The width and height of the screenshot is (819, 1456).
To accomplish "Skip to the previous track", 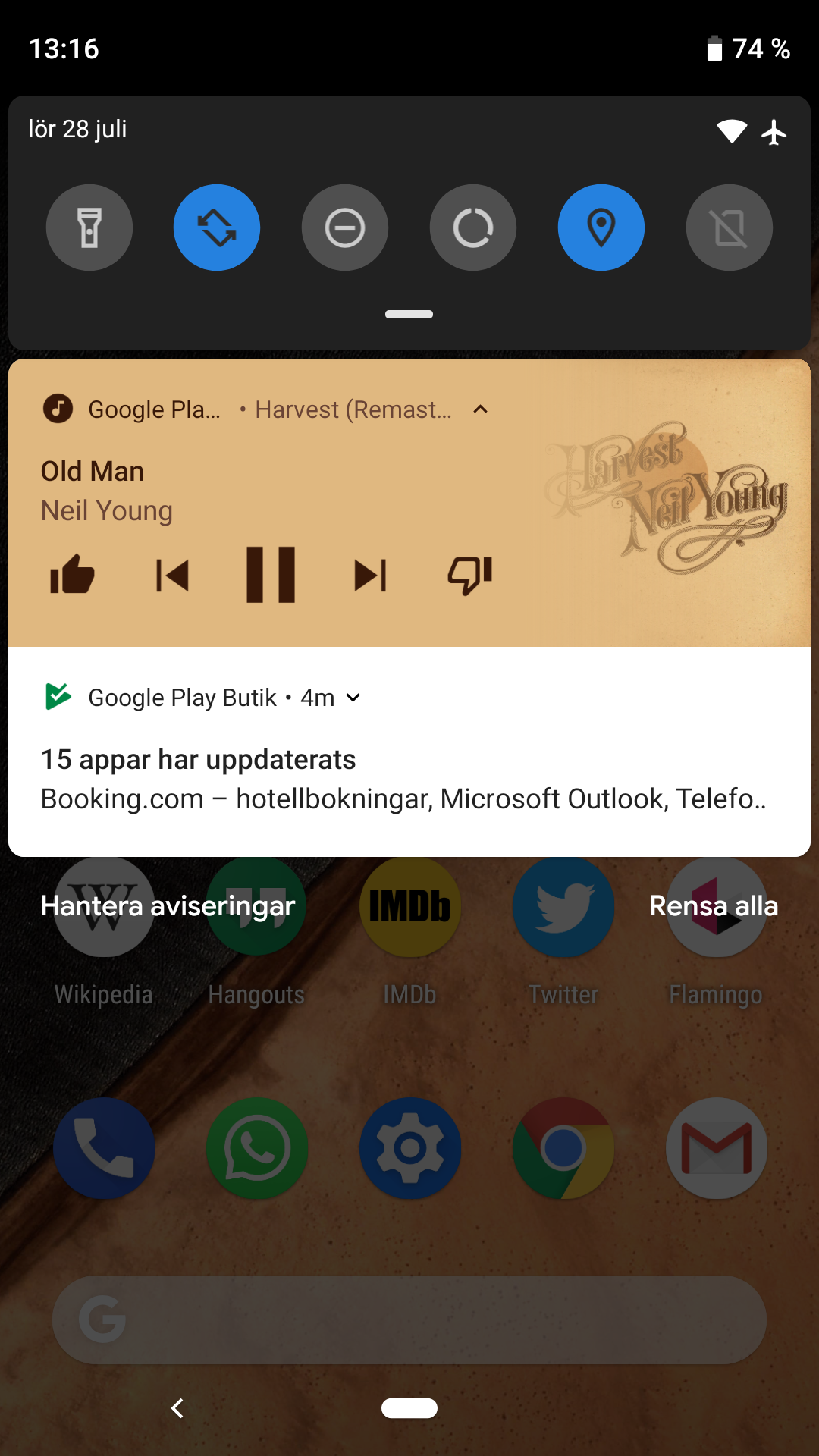I will pos(172,576).
